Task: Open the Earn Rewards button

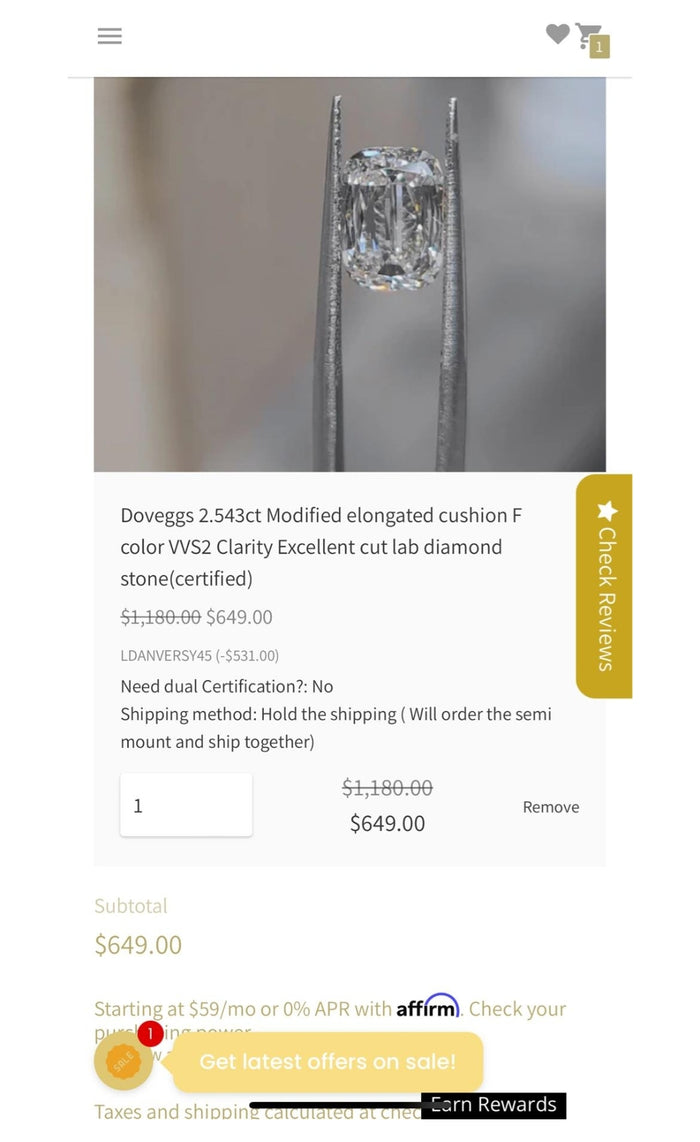Action: point(493,1105)
